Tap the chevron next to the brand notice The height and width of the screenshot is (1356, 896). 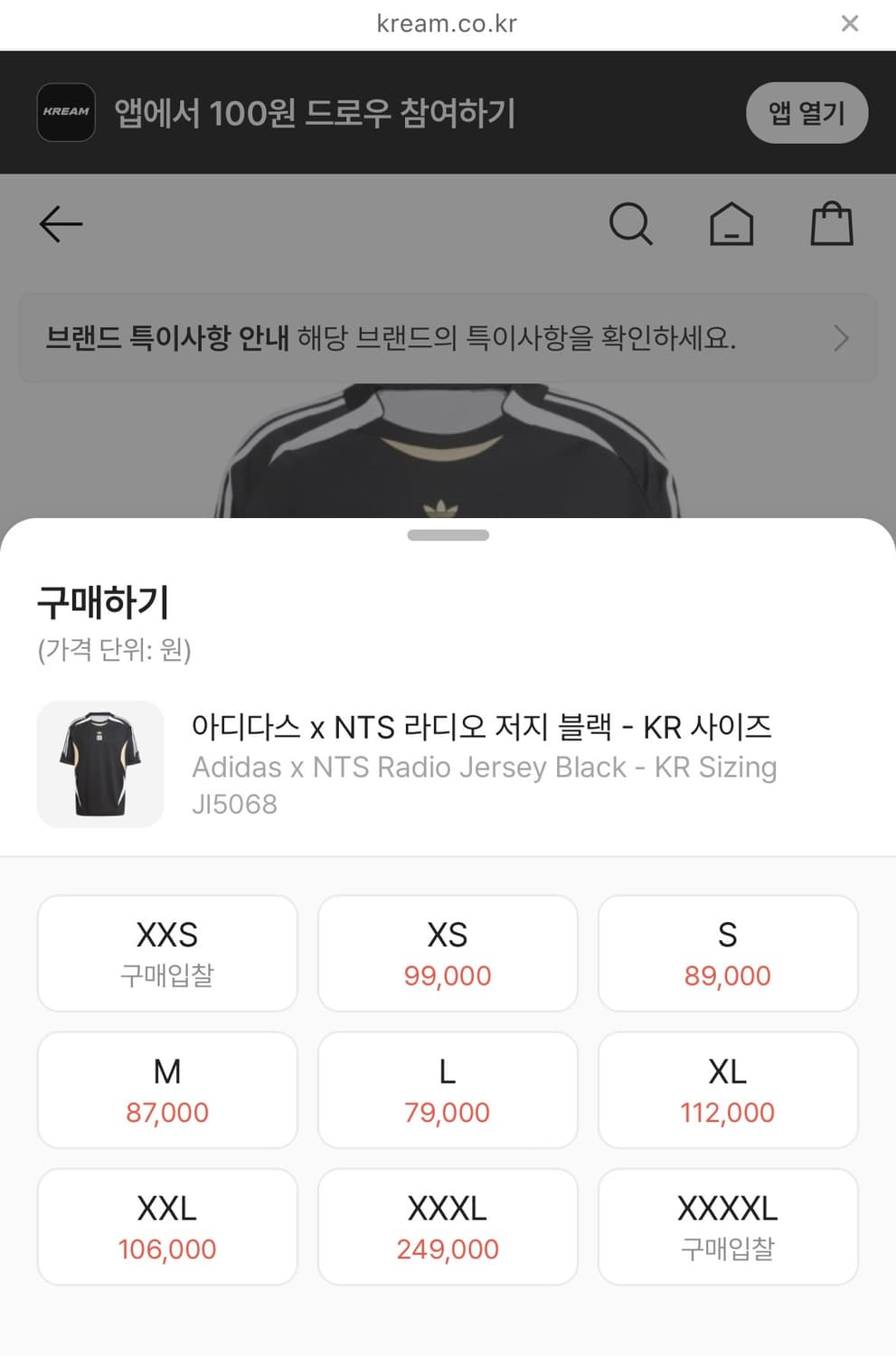(840, 338)
